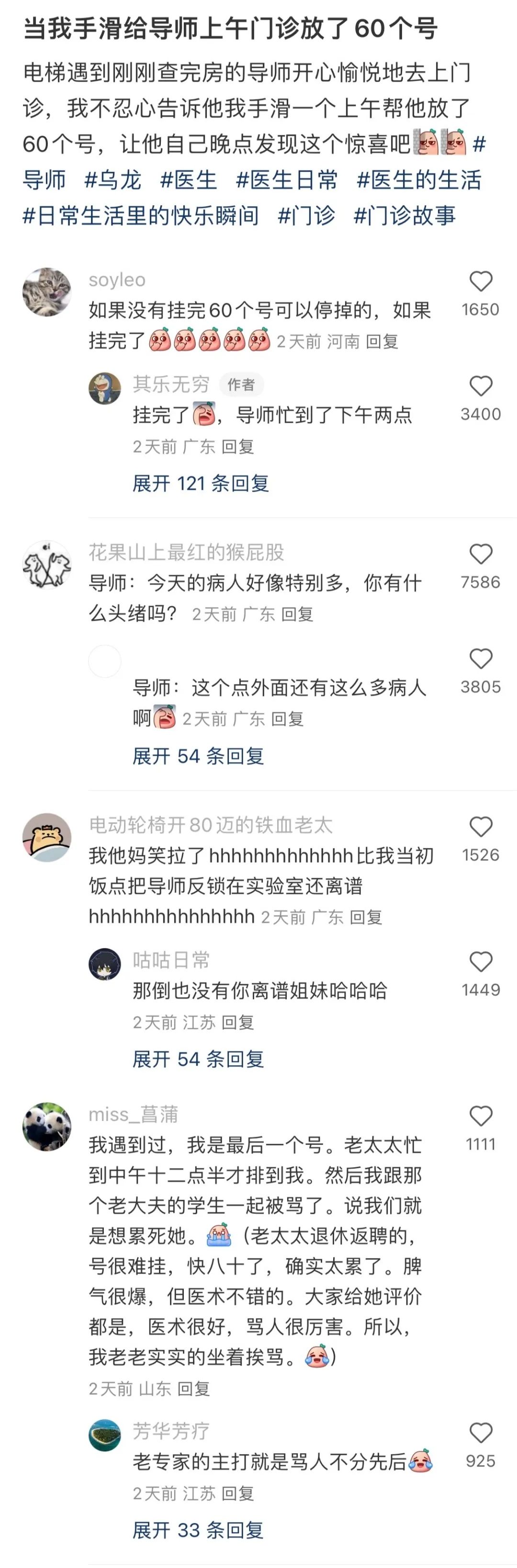Screen dimensions: 517x1568
Task: Open the #日常生活里的快乐瞬间 hashtag
Action: 141,215
